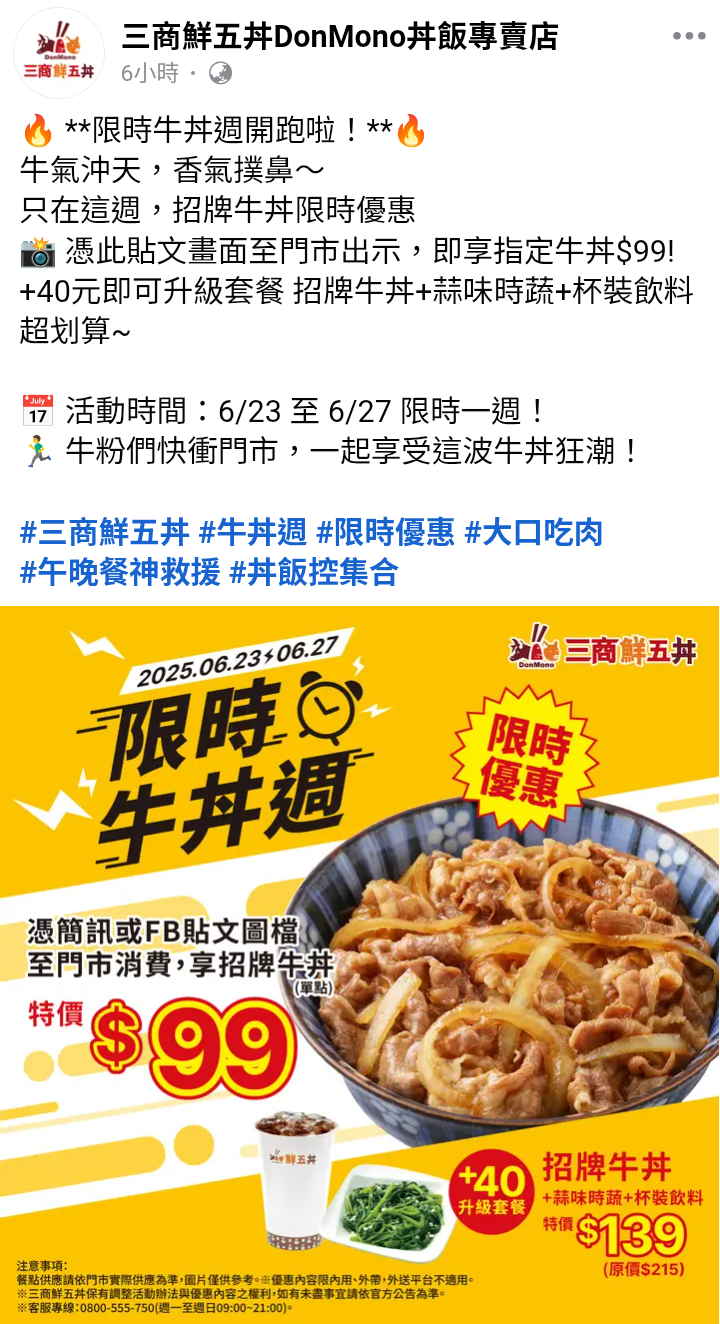Viewport: 720px width, 1324px height.
Task: Open the #牛丼週 hashtag
Action: 252,532
